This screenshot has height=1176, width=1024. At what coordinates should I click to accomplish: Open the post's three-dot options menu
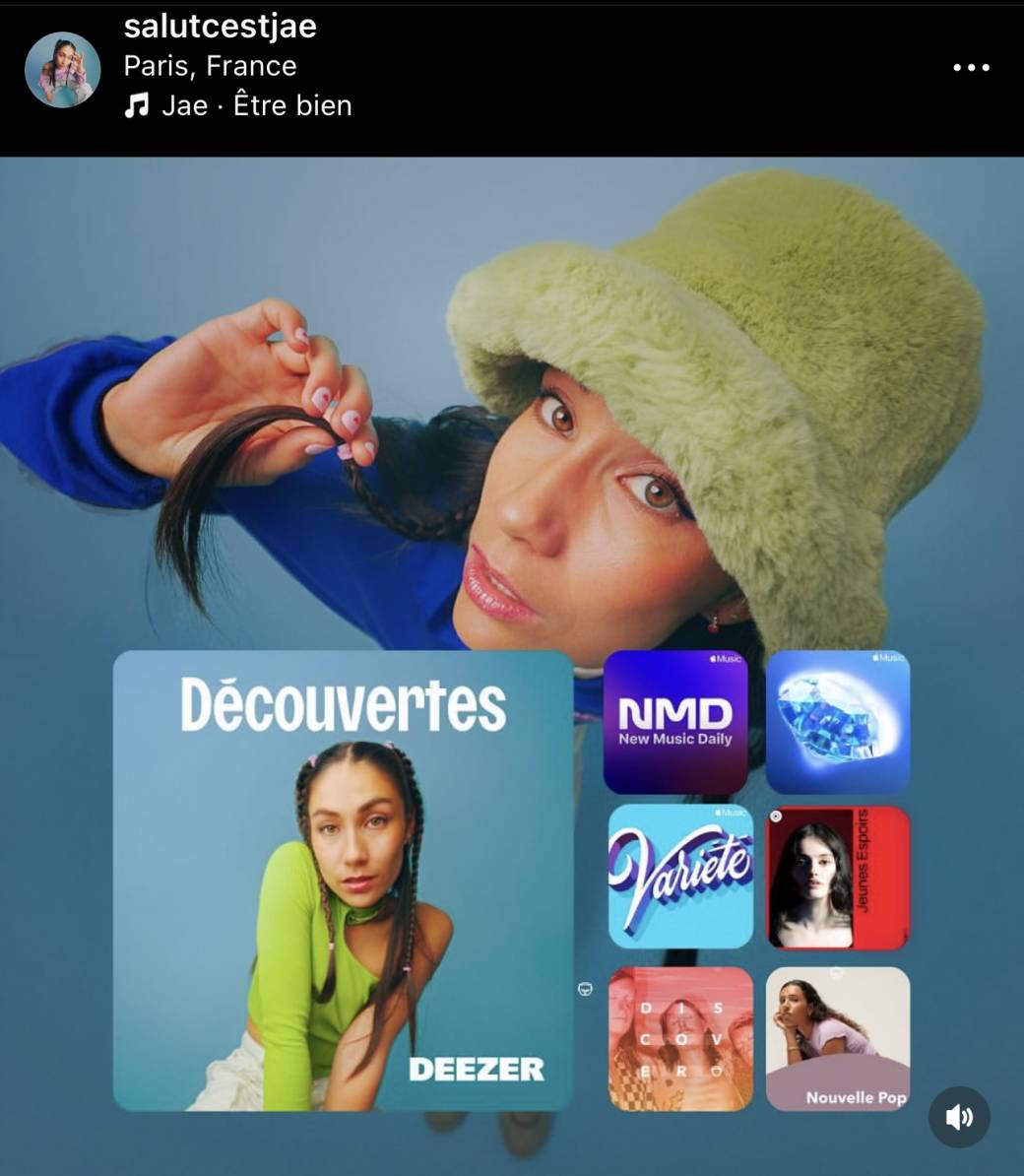pyautogui.click(x=971, y=68)
